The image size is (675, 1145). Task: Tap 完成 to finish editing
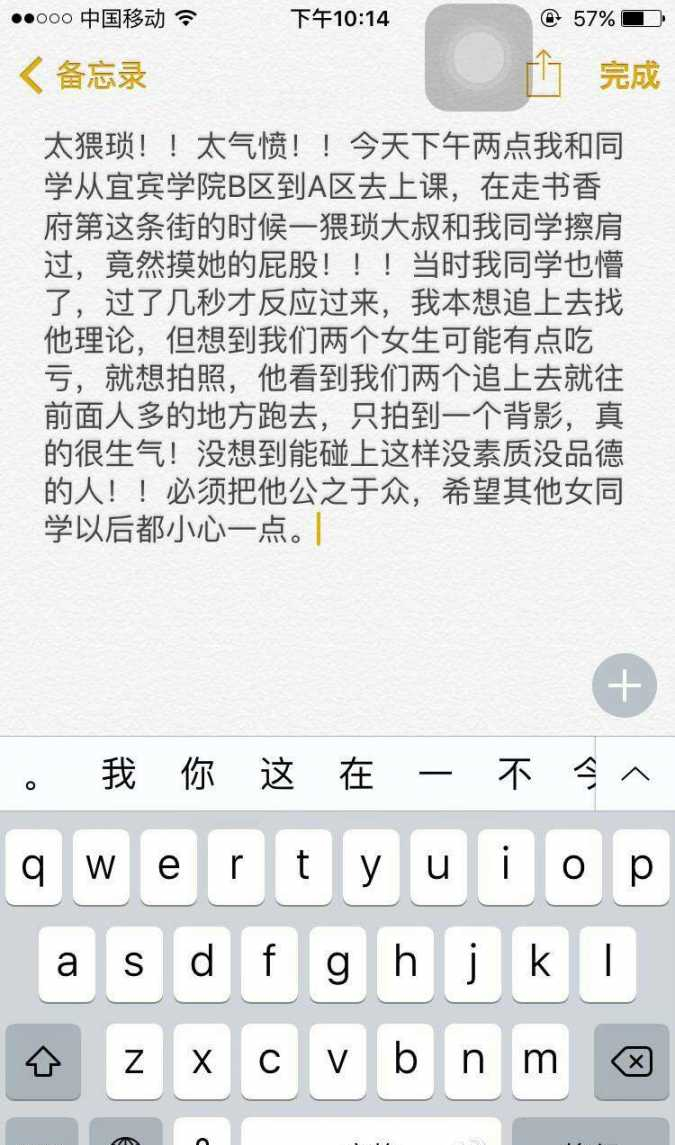629,75
